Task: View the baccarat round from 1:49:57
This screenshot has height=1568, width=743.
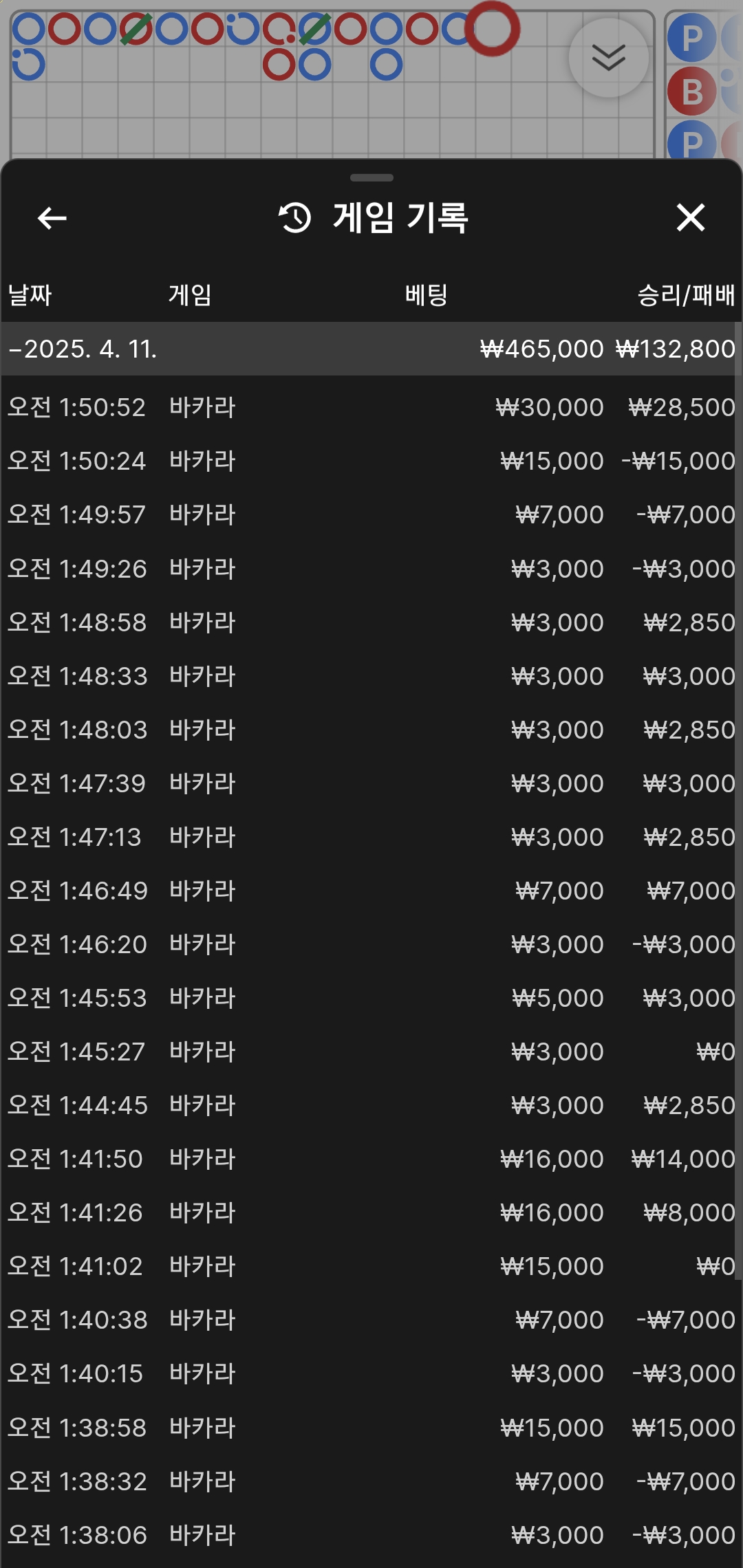Action: [371, 514]
